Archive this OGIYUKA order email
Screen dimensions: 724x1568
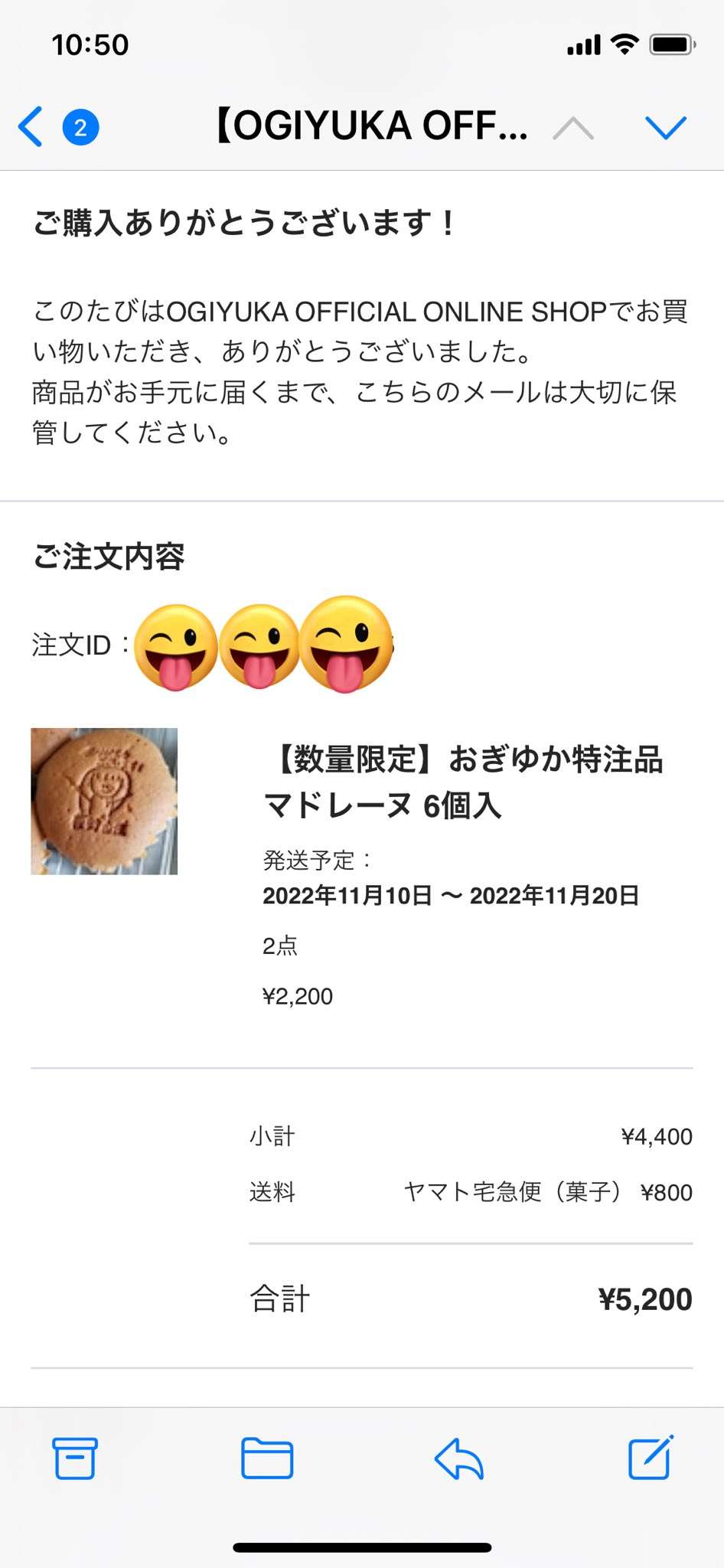tap(75, 1458)
